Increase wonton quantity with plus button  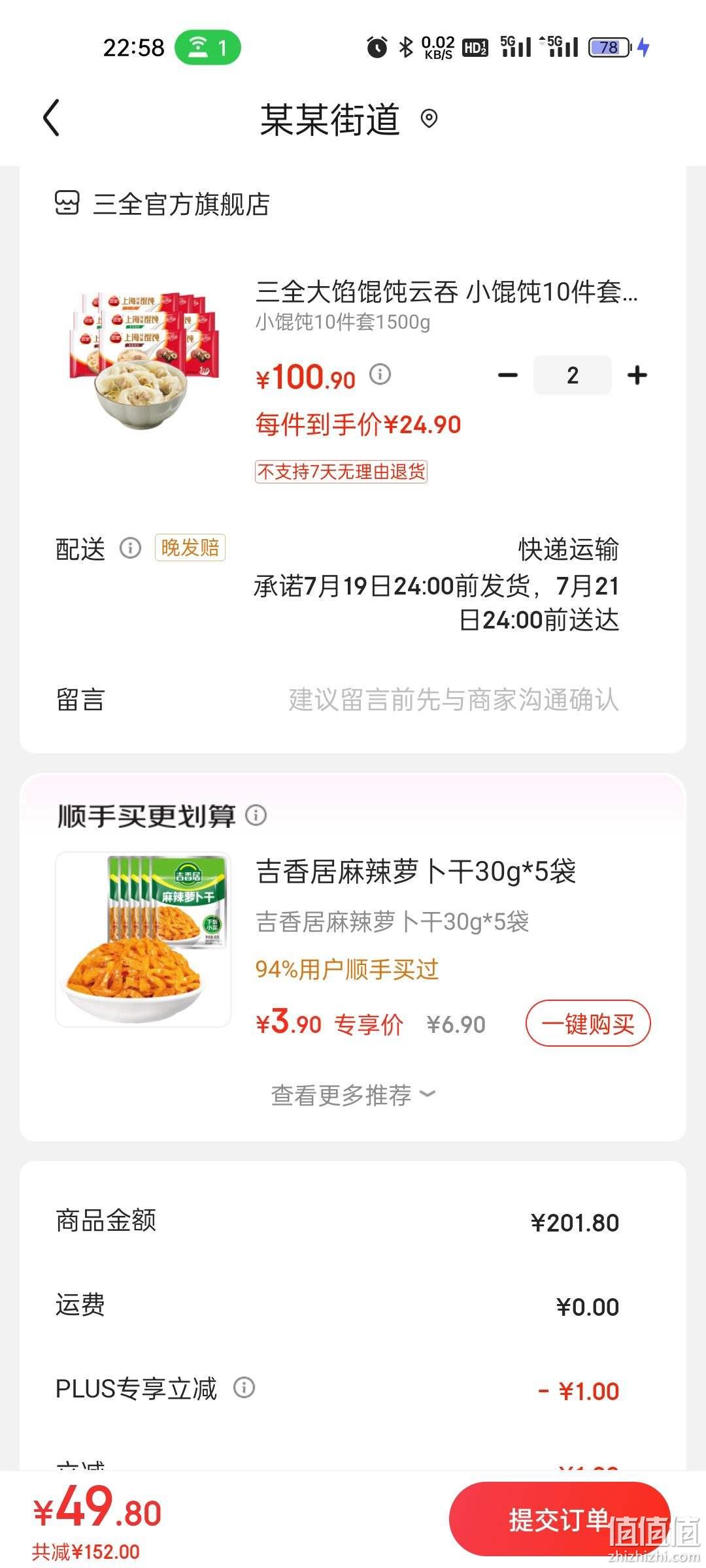click(x=637, y=376)
